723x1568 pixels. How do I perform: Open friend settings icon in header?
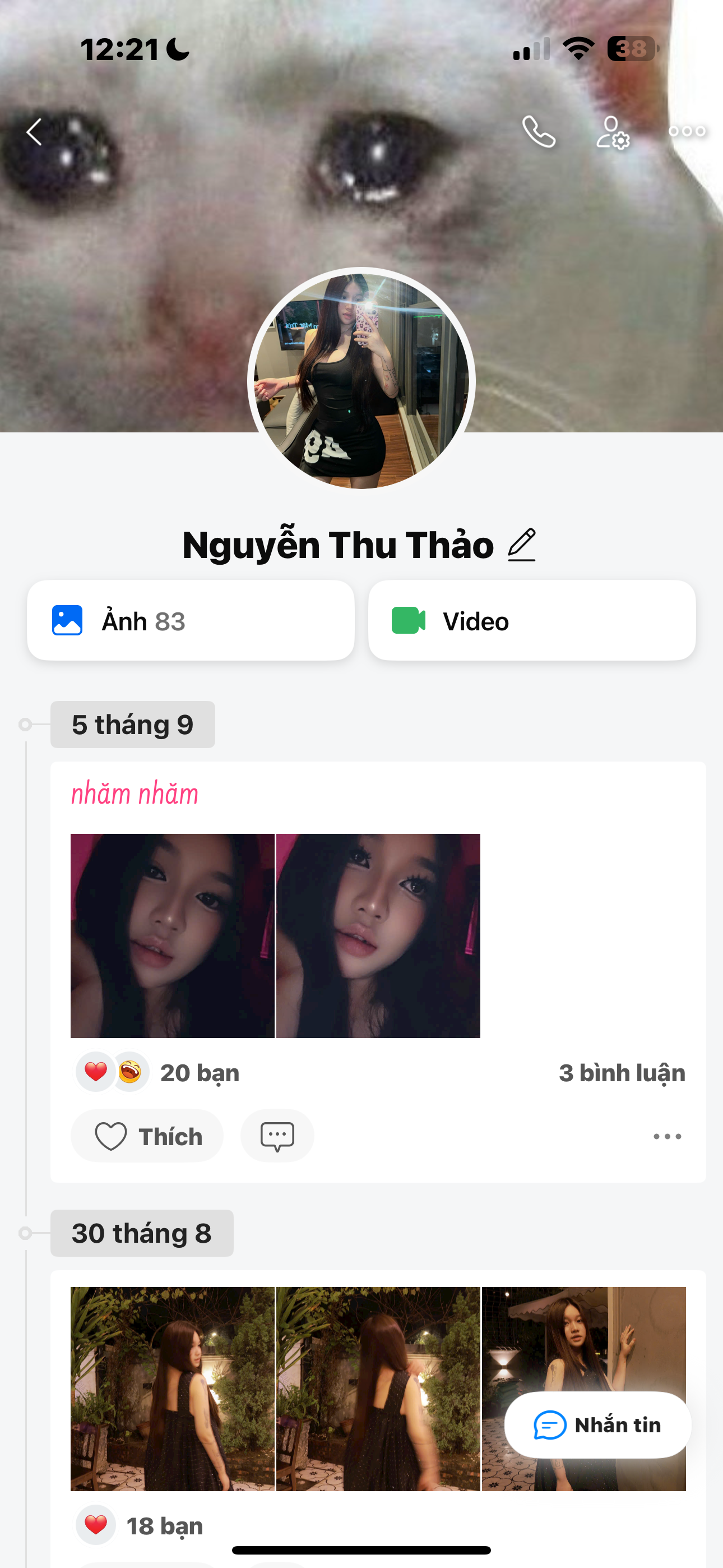(x=612, y=132)
